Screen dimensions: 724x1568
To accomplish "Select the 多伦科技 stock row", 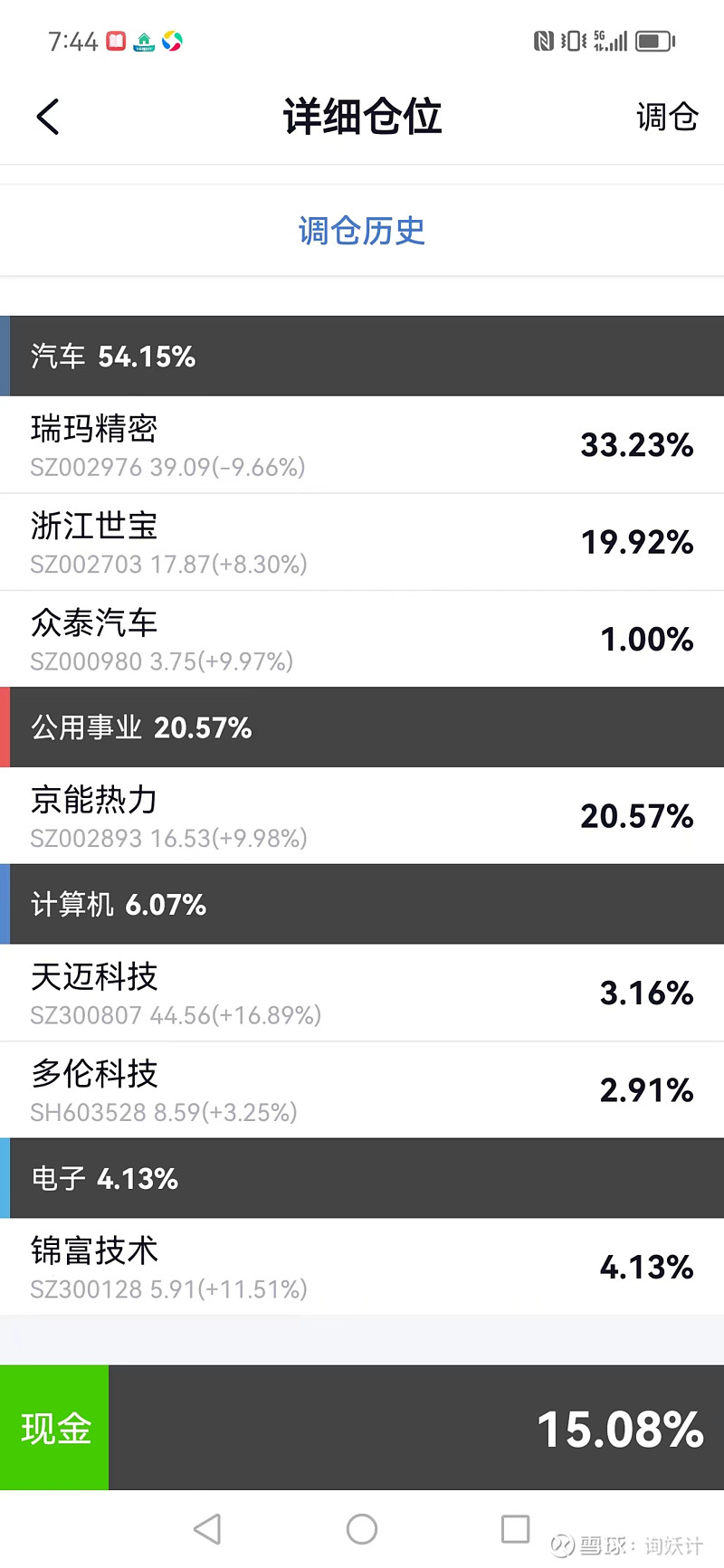I will (x=362, y=1089).
